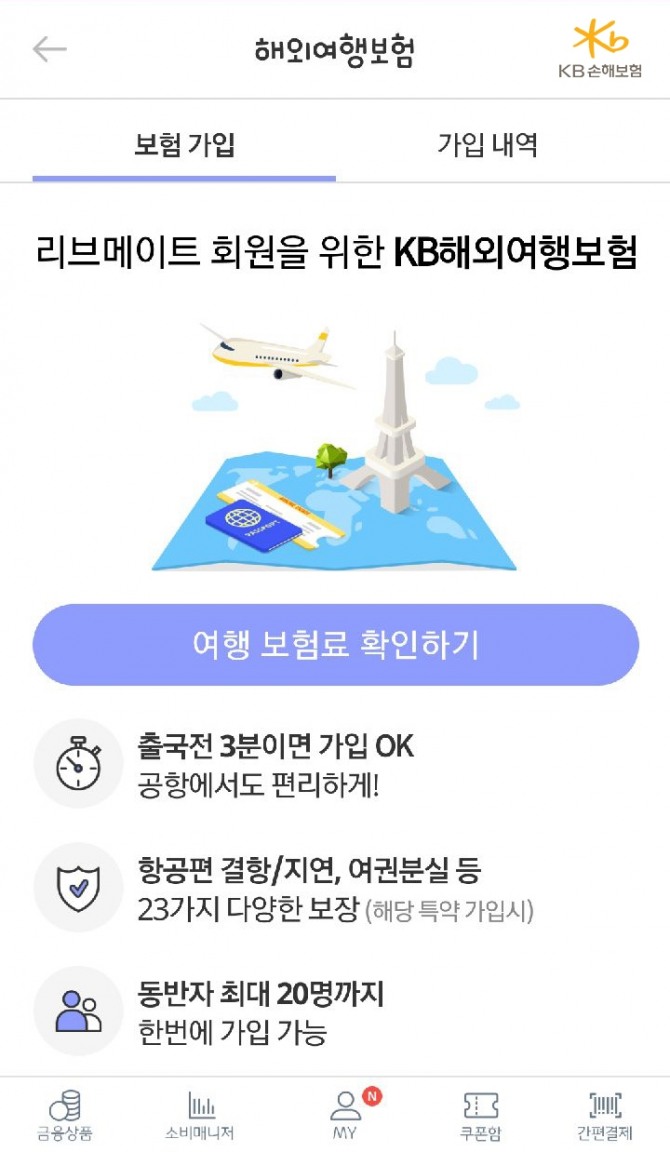The image size is (670, 1152).
Task: Open 간편결제 from the bottom bar
Action: 605,1115
